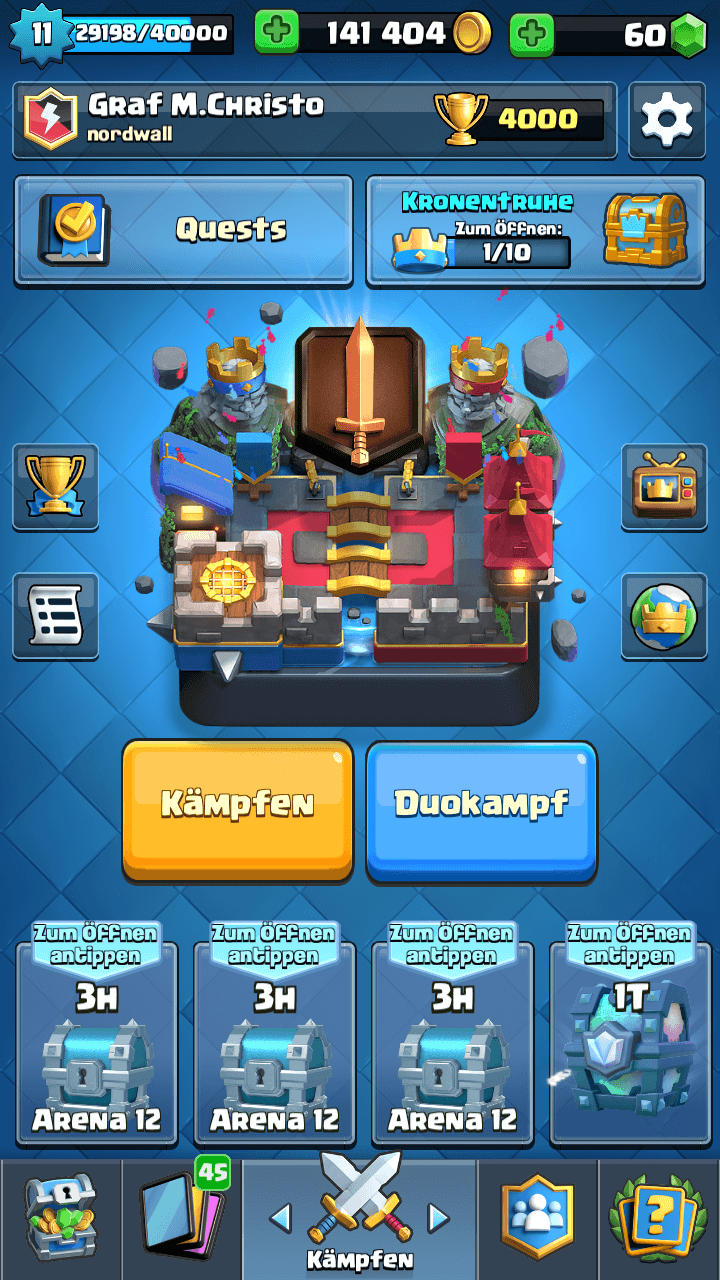Open the trophy leaderboard icon
The image size is (720, 1280).
point(55,486)
